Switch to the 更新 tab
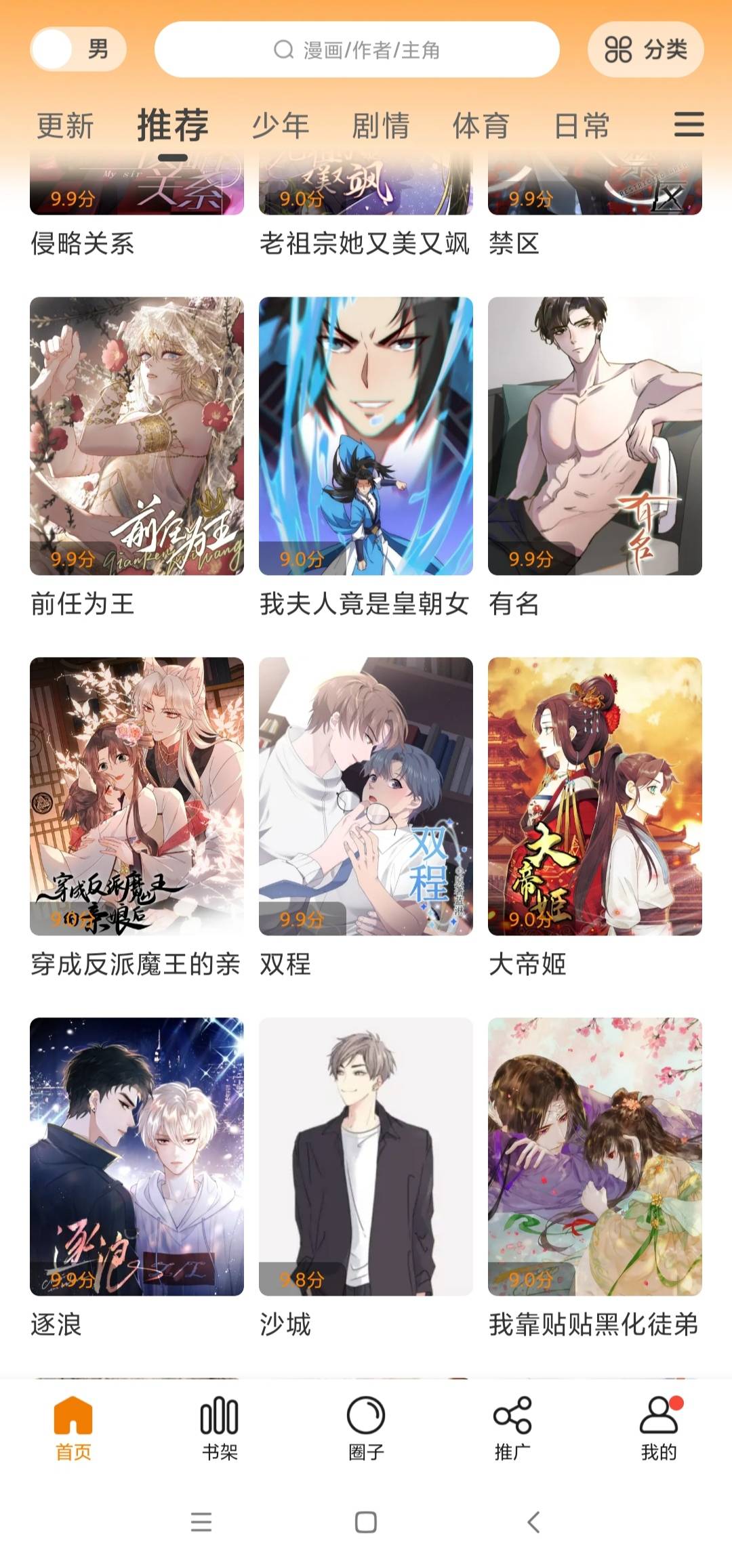The height and width of the screenshot is (1568, 732). point(65,127)
